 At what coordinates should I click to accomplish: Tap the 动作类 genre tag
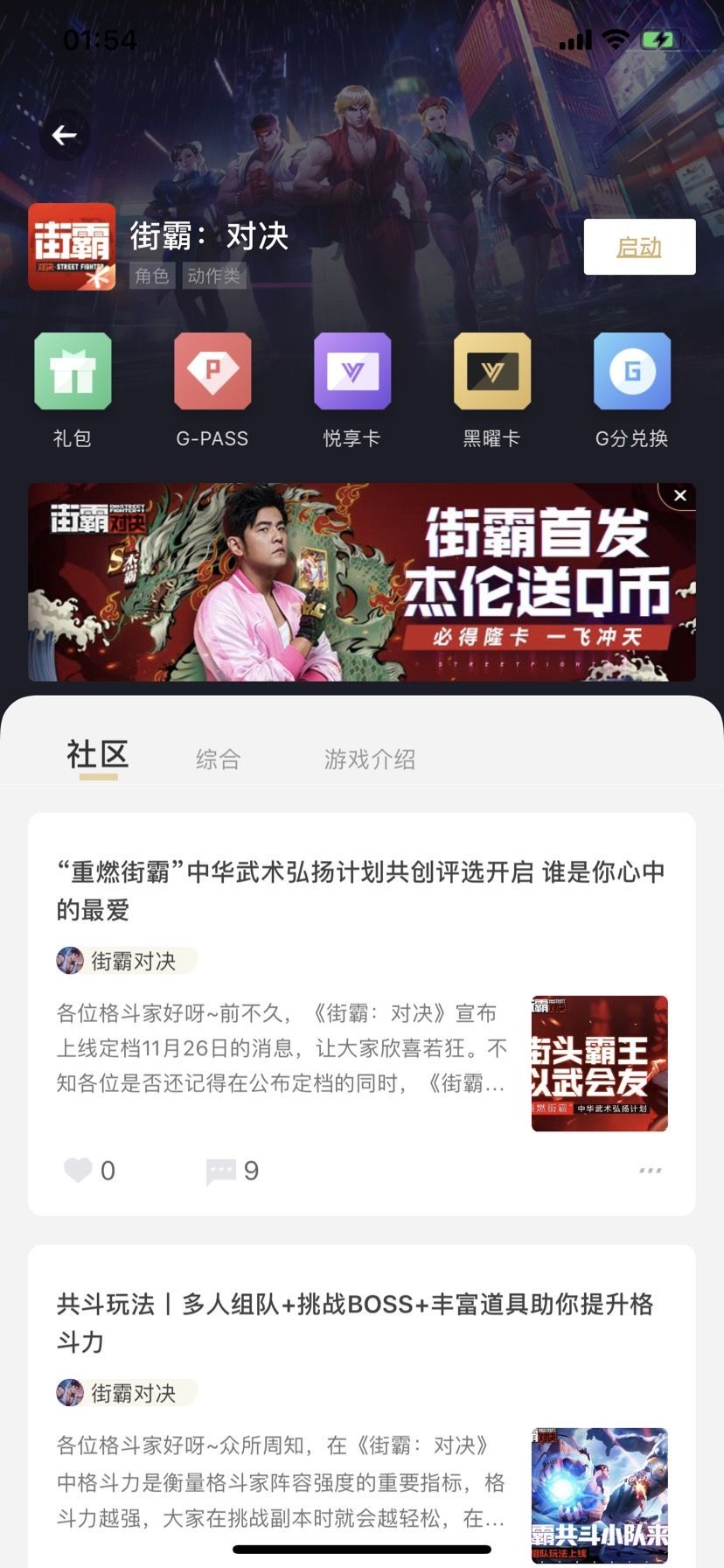[214, 276]
